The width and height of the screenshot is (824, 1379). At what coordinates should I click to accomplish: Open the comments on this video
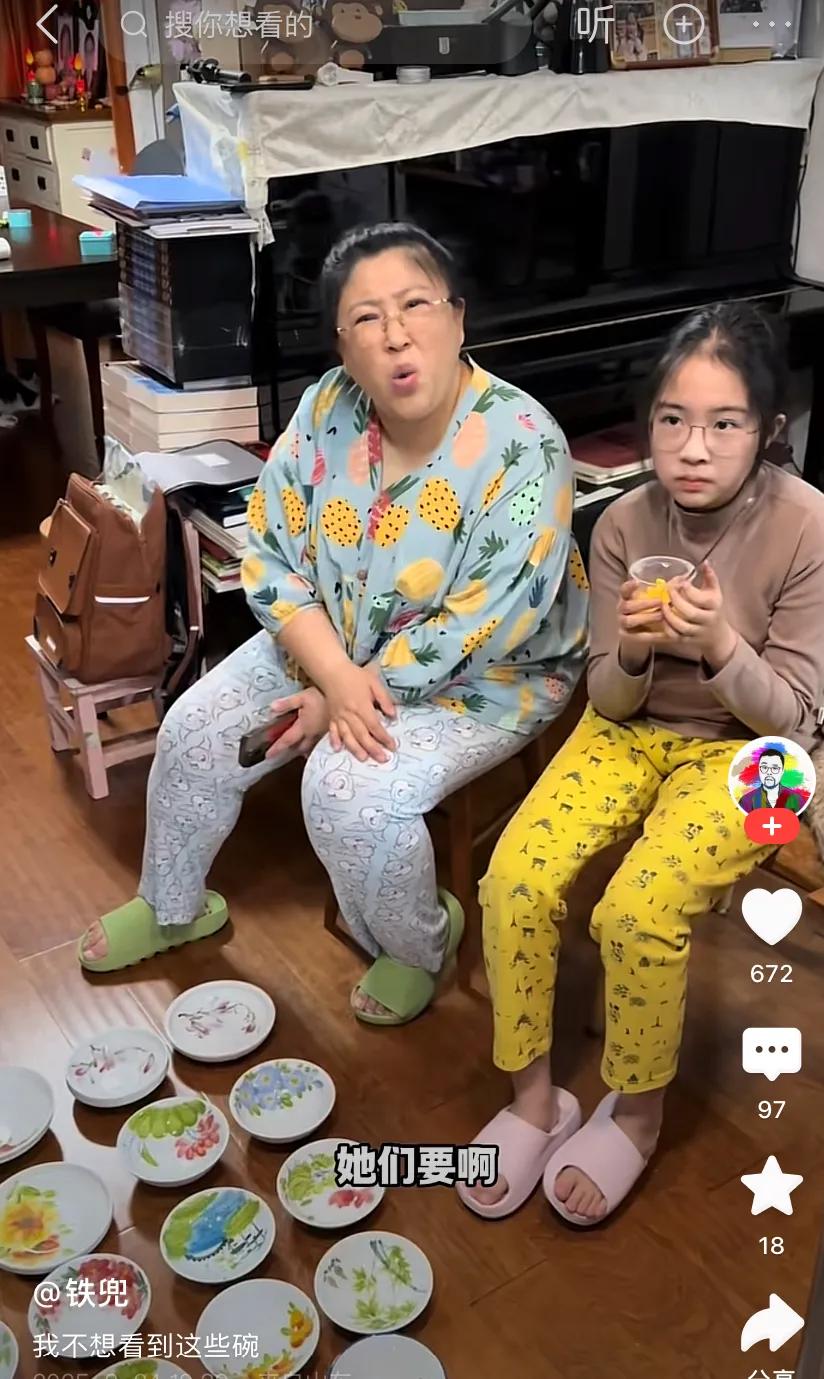point(771,1054)
